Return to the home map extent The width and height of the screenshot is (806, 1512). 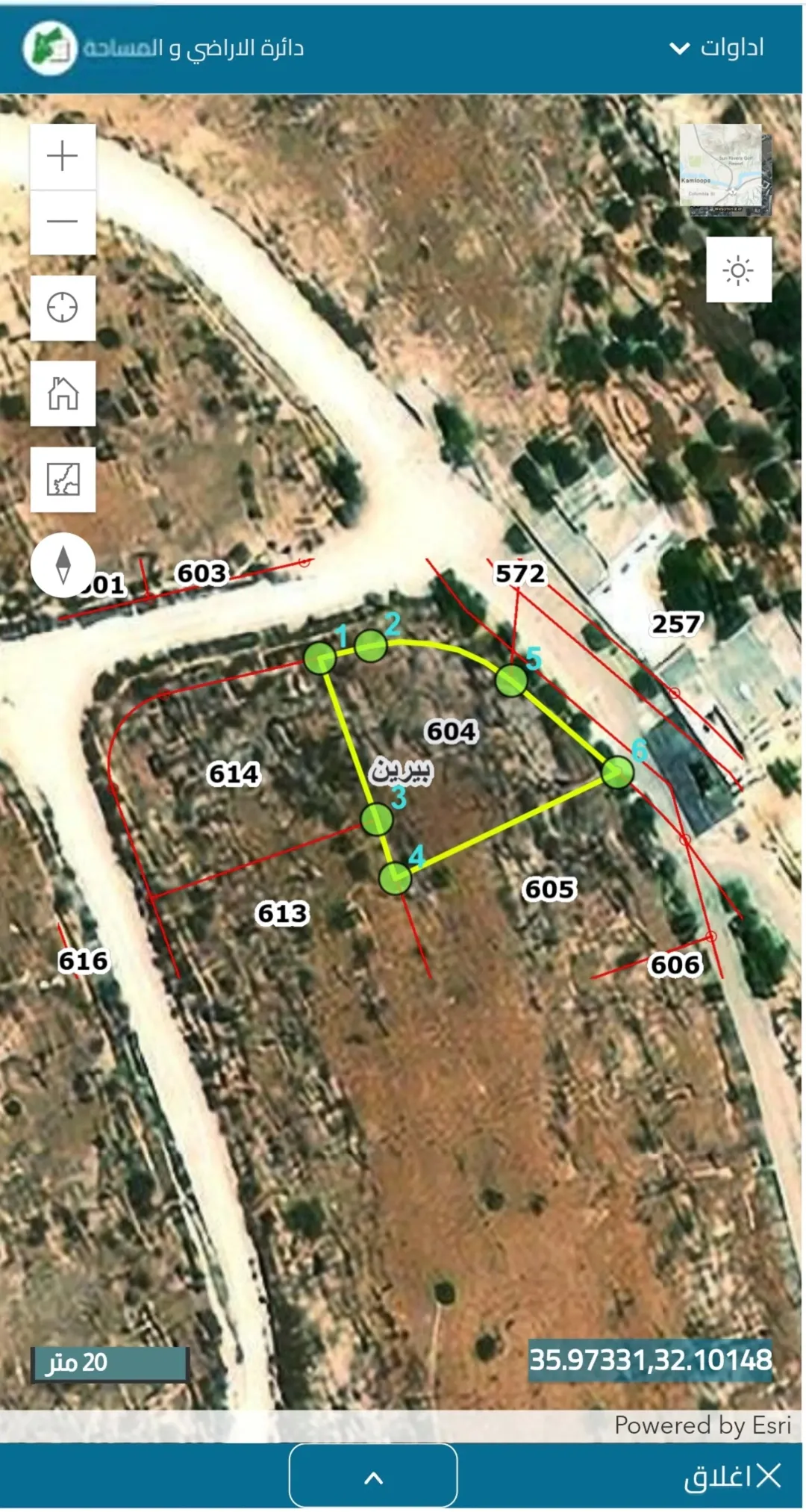tap(63, 393)
